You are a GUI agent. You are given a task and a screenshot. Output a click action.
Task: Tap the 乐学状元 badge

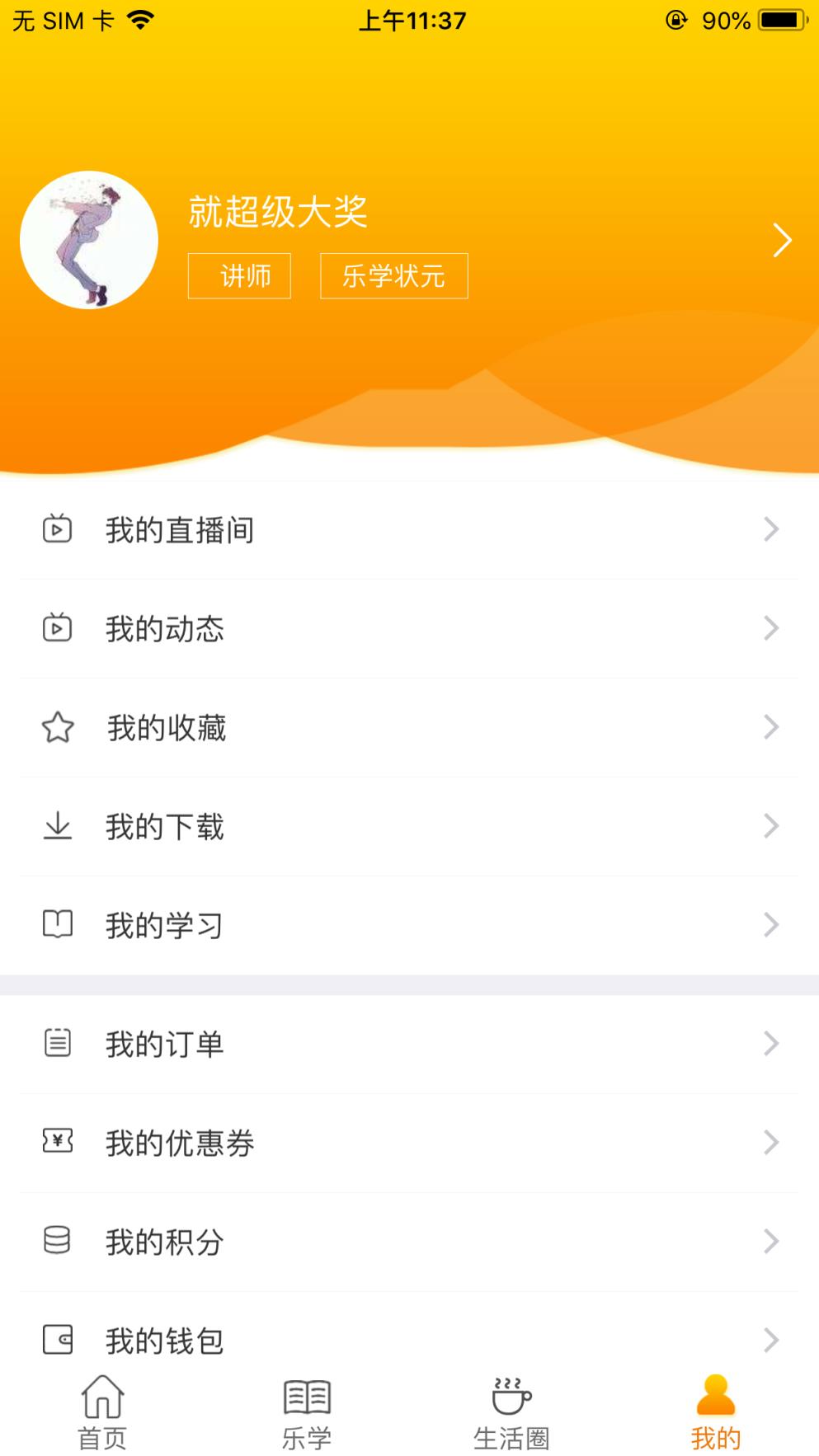[x=393, y=276]
